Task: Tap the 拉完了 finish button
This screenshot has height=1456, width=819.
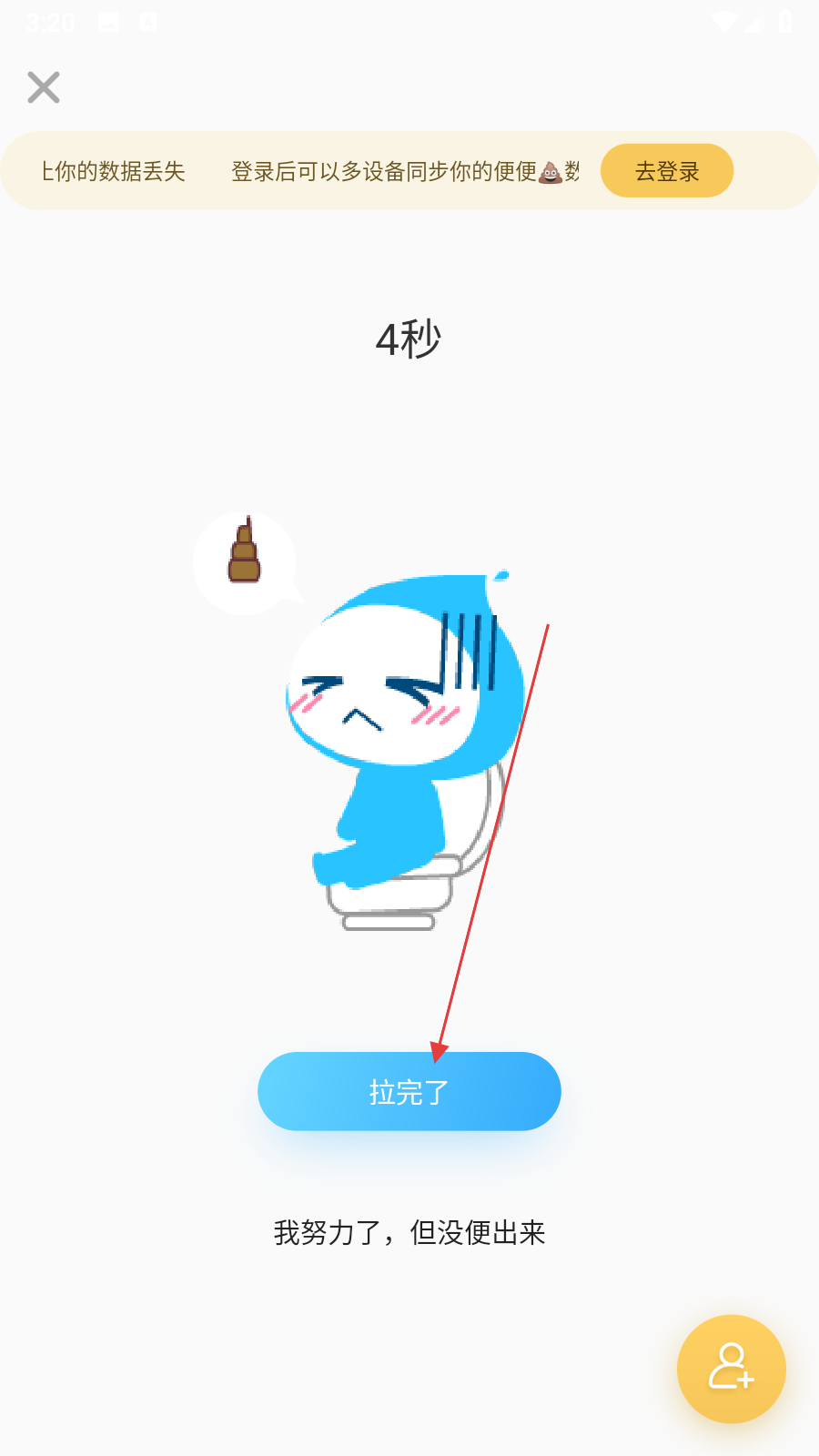Action: pyautogui.click(x=409, y=1091)
